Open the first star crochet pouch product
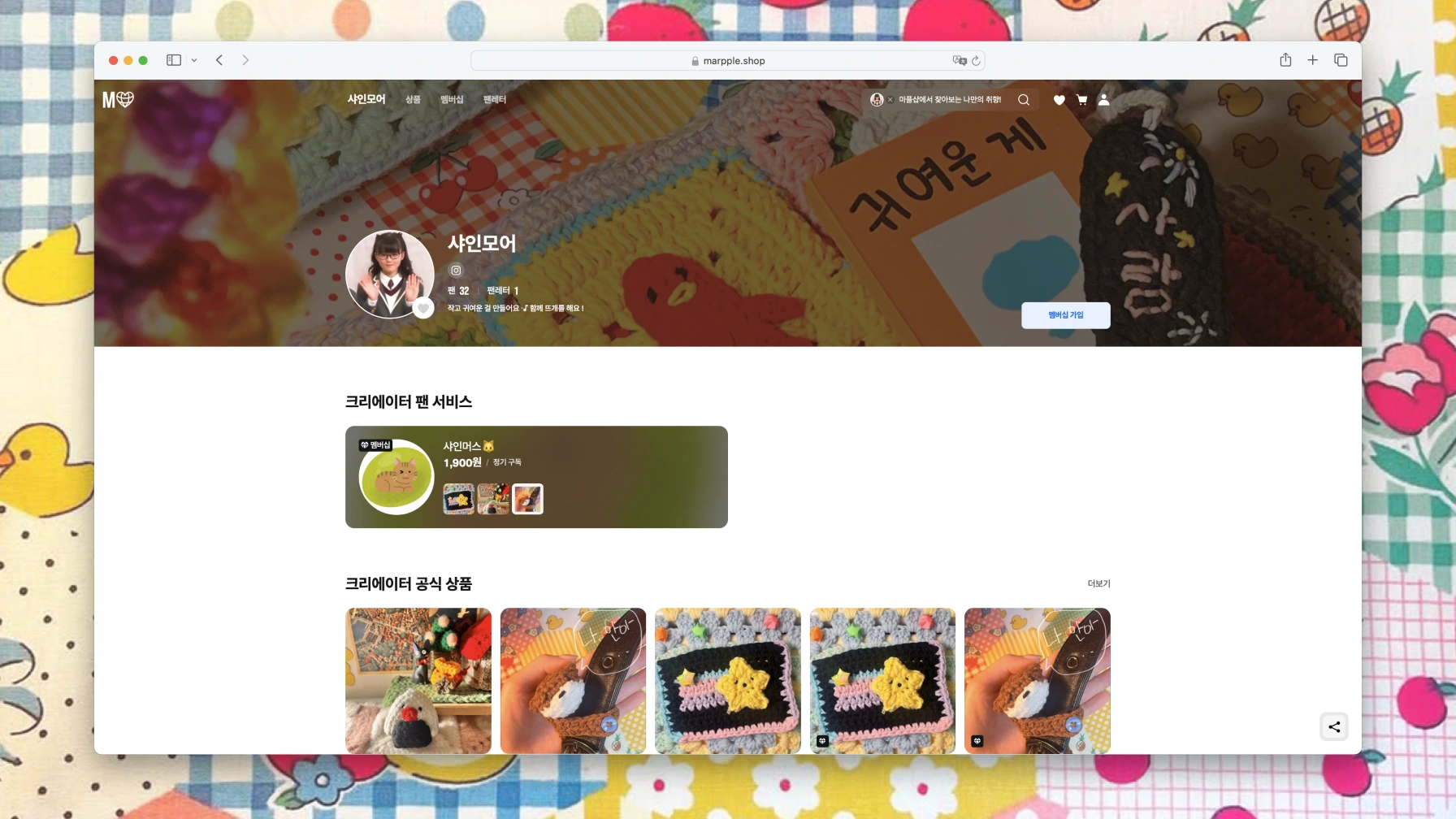The width and height of the screenshot is (1456, 819). pos(727,681)
